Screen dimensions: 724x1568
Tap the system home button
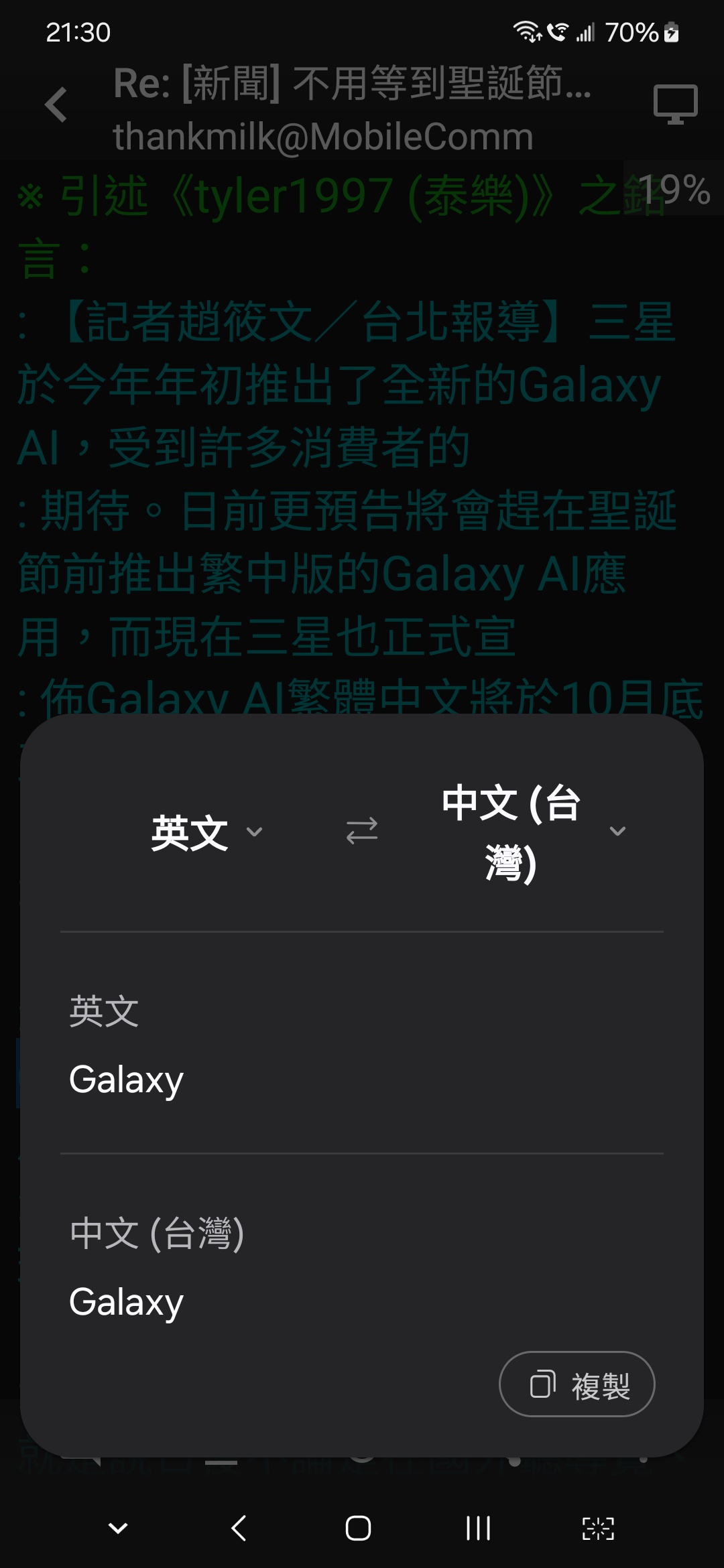pyautogui.click(x=358, y=1528)
